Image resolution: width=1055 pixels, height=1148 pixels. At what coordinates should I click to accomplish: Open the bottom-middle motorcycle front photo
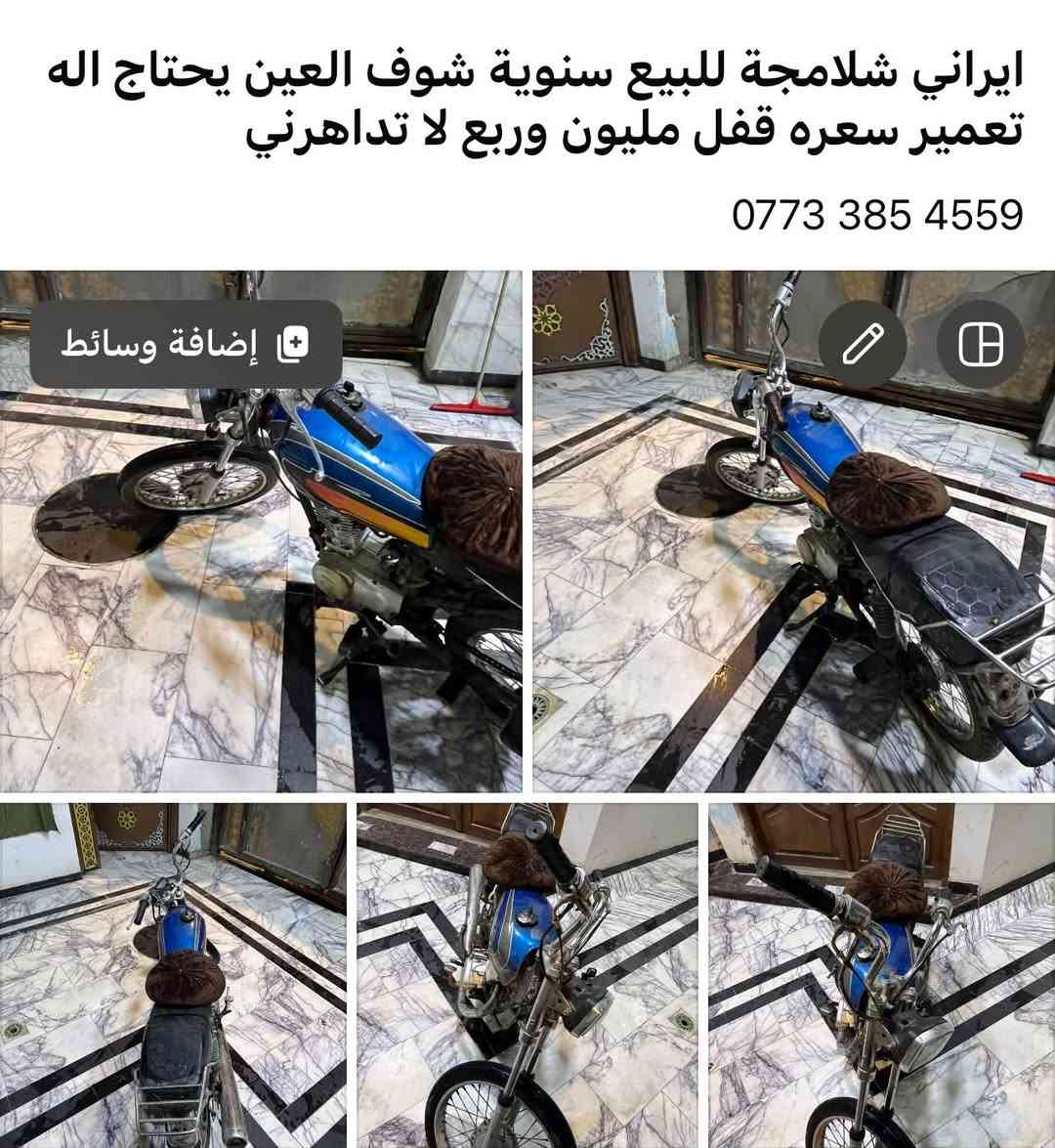pyautogui.click(x=527, y=975)
